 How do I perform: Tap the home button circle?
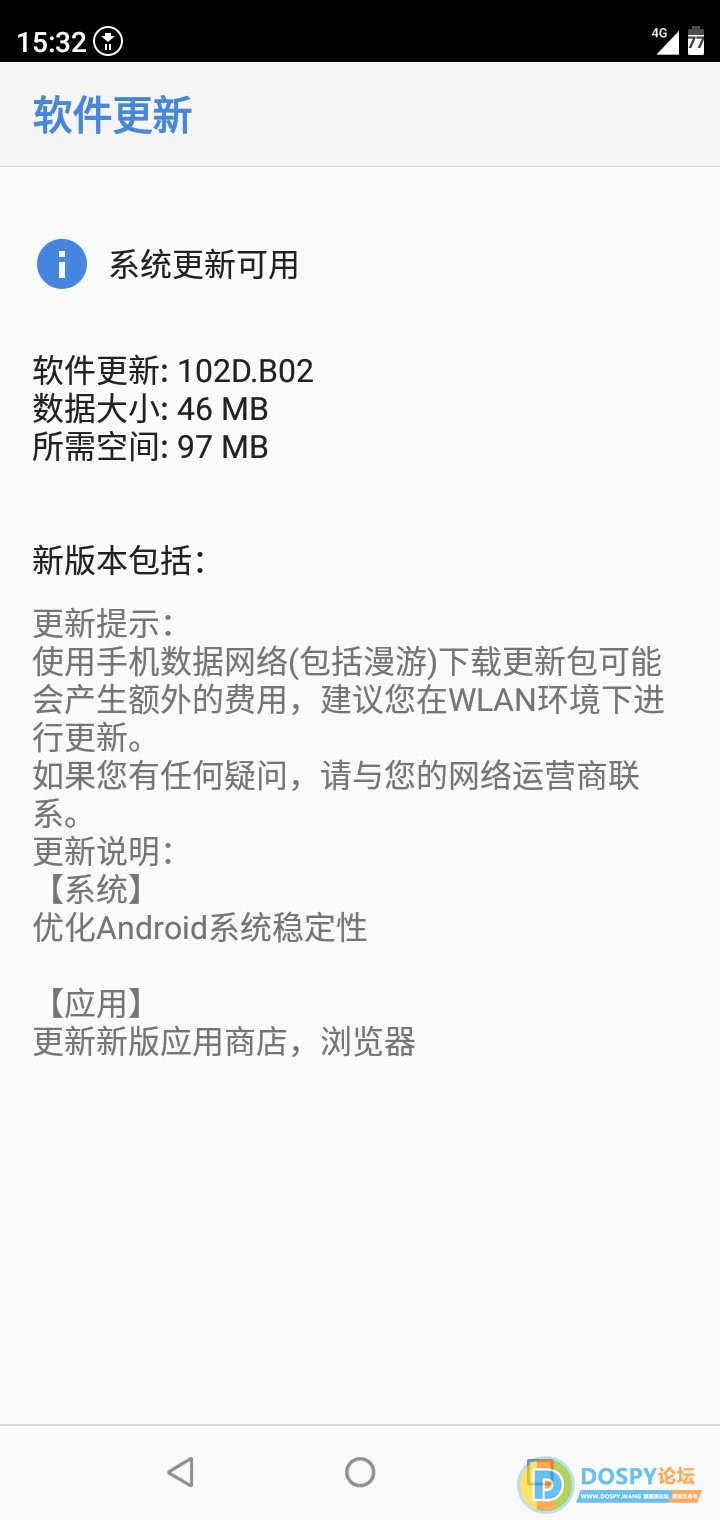click(360, 1472)
